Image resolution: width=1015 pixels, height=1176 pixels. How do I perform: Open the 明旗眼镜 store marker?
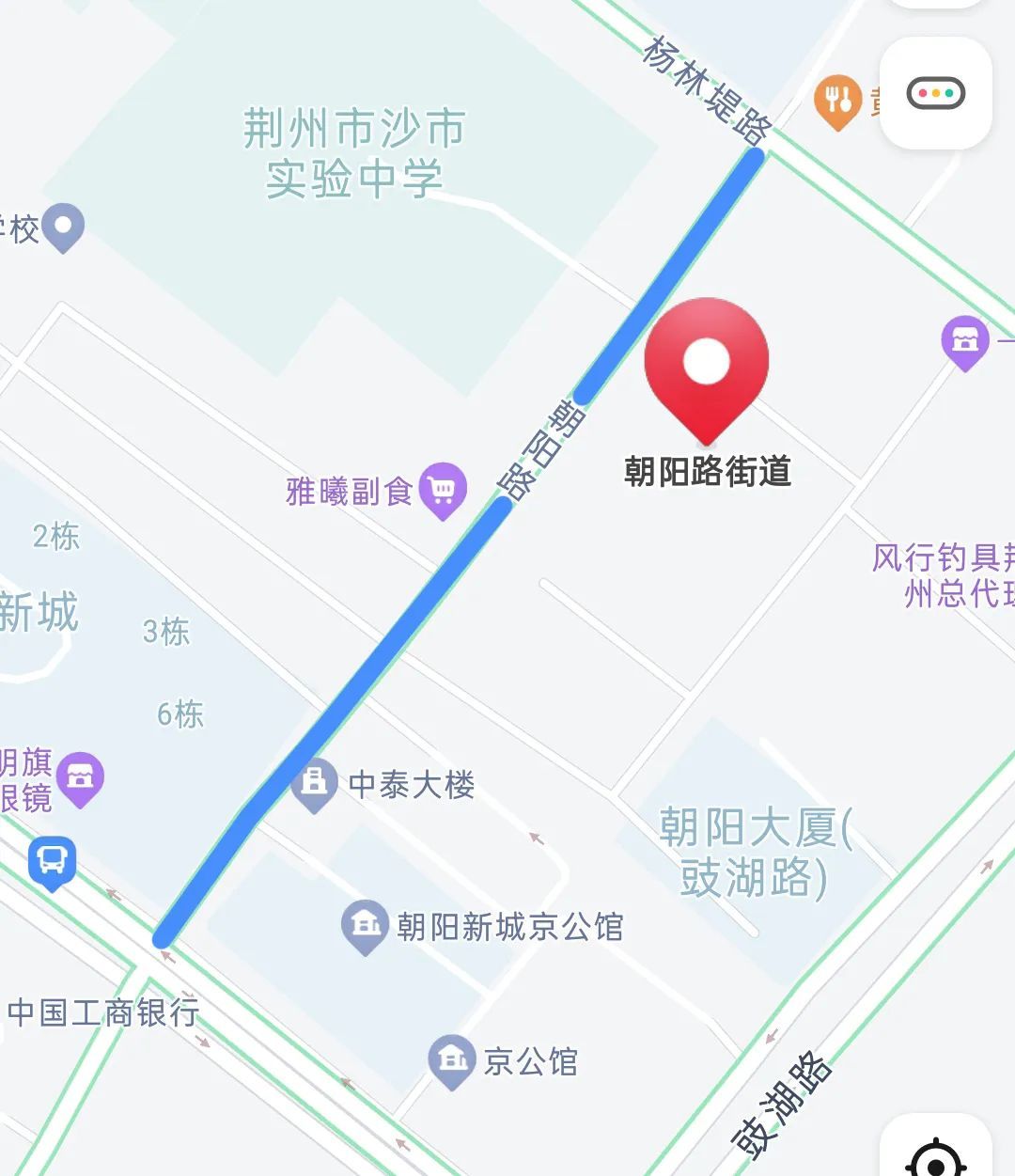[x=80, y=778]
